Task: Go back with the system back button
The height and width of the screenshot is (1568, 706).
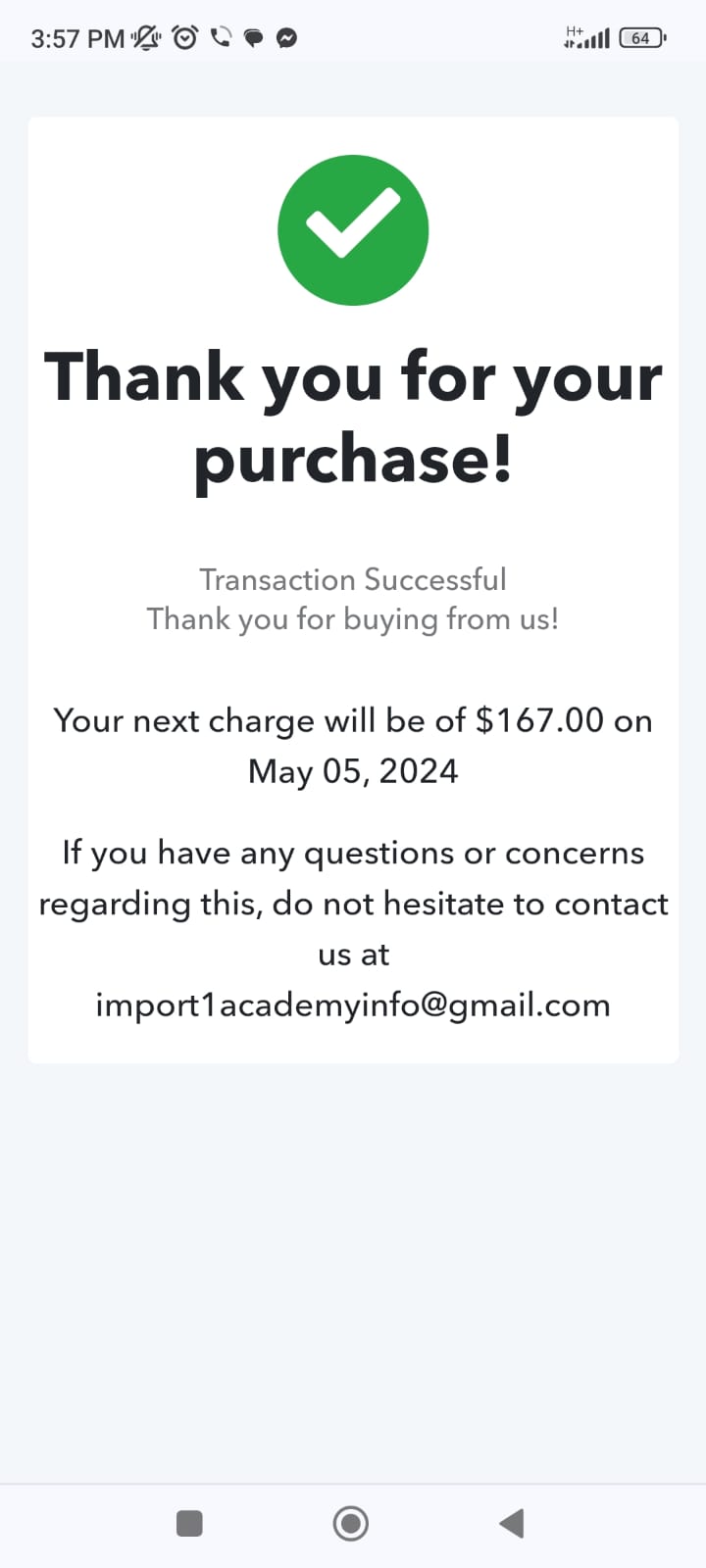Action: pyautogui.click(x=512, y=1523)
